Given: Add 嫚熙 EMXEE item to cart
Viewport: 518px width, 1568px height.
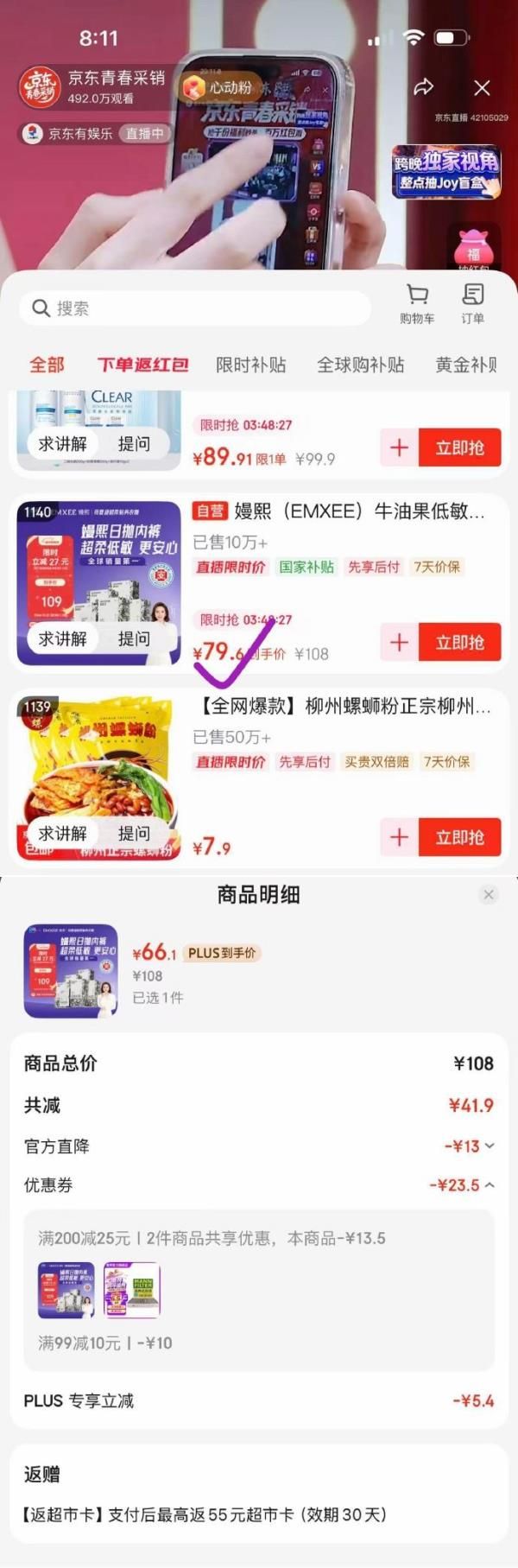Looking at the screenshot, I should (399, 642).
